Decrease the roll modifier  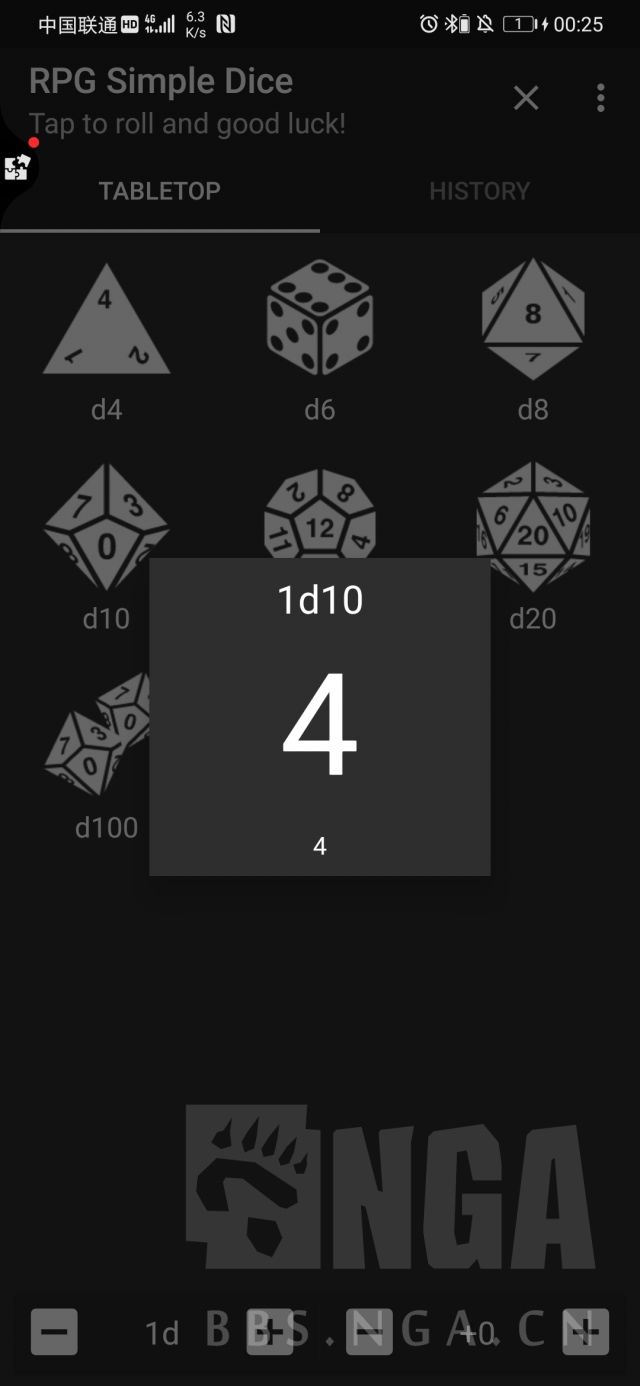[369, 1331]
